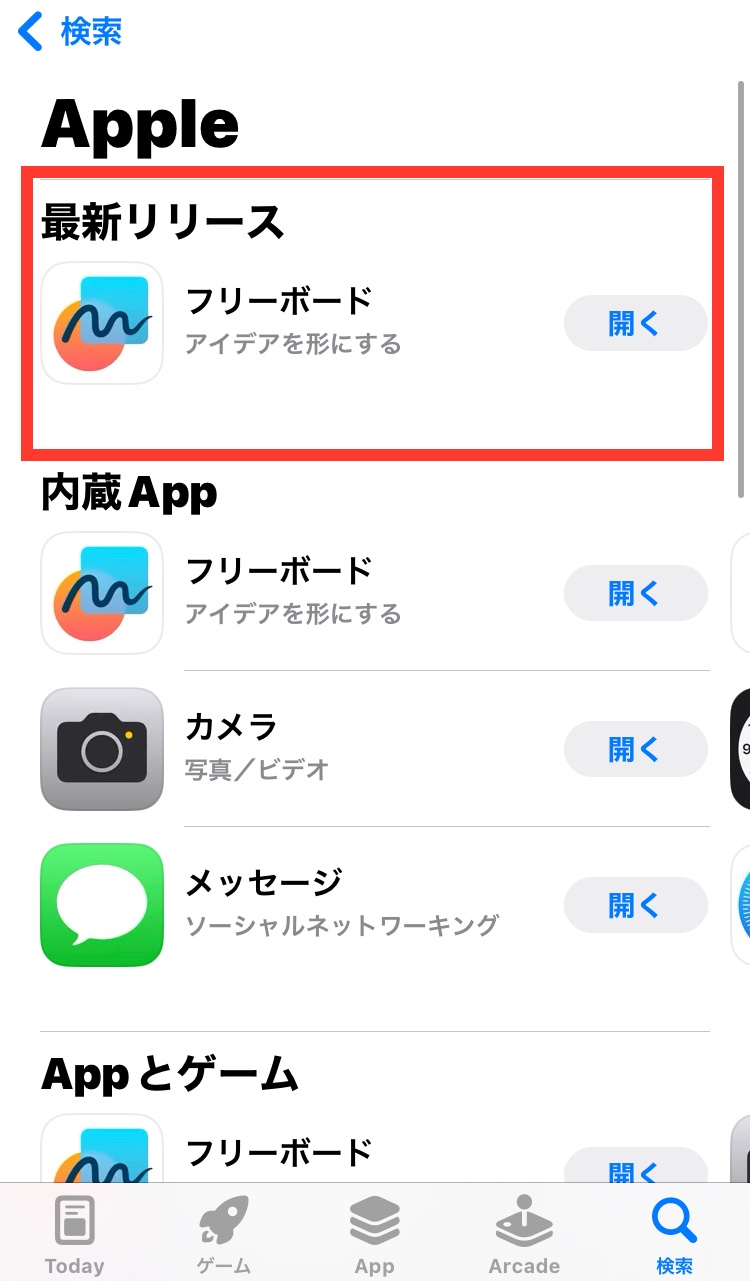Viewport: 750px width, 1281px height.
Task: Switch to the App tab
Action: (x=374, y=1235)
